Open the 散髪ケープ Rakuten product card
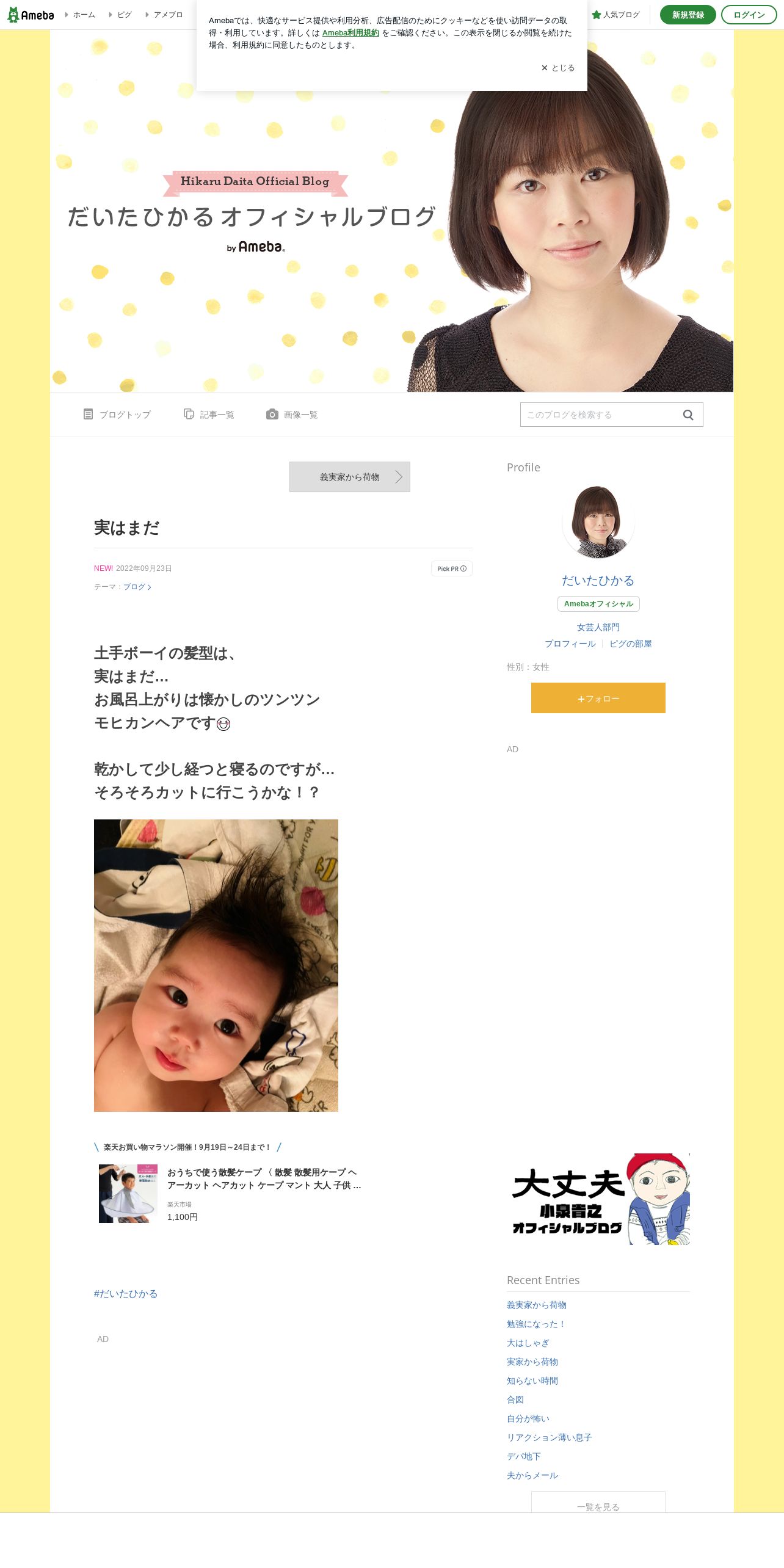Viewport: 784px width, 1568px height. point(231,1193)
